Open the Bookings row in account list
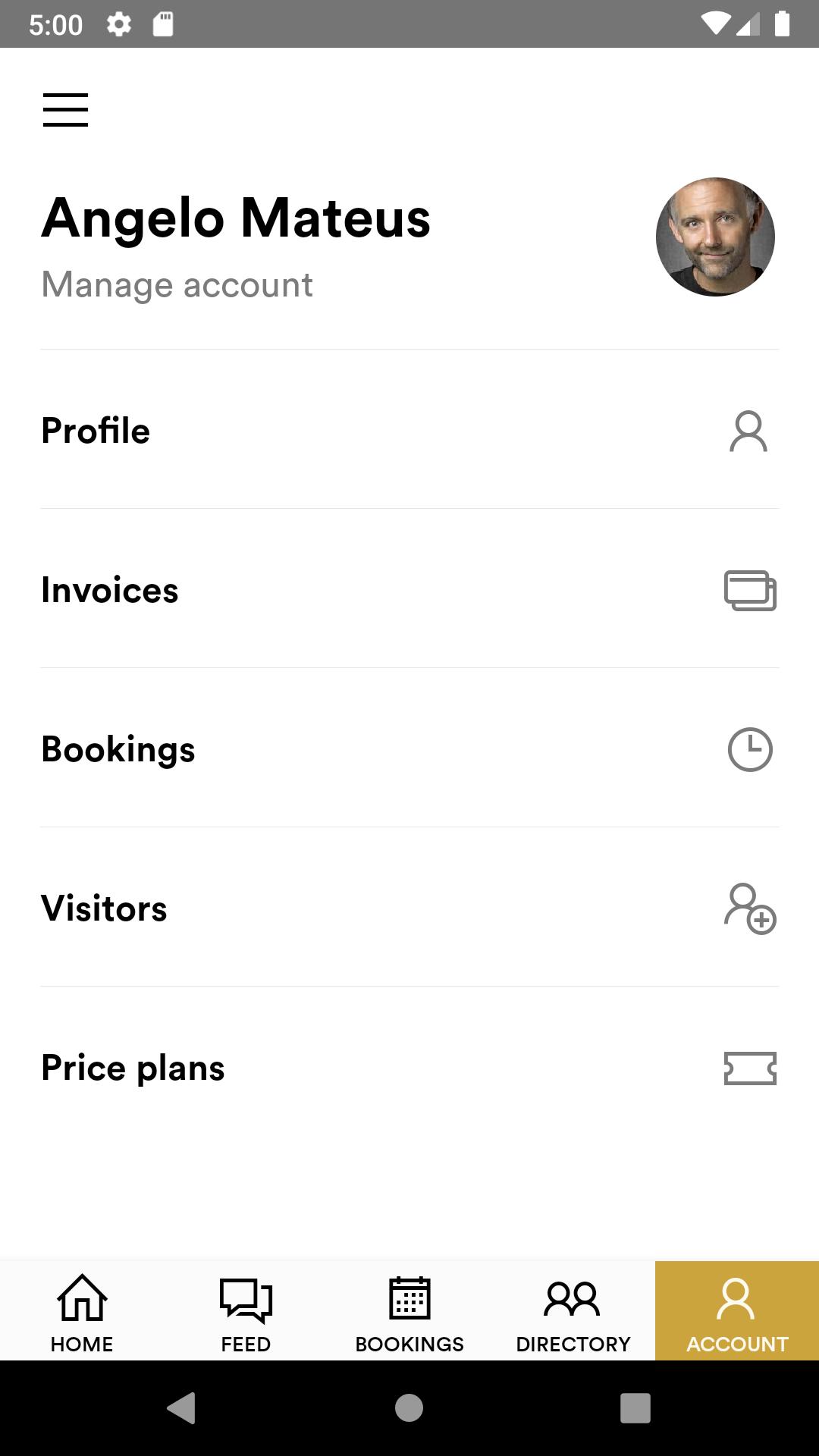819x1456 pixels. point(409,748)
